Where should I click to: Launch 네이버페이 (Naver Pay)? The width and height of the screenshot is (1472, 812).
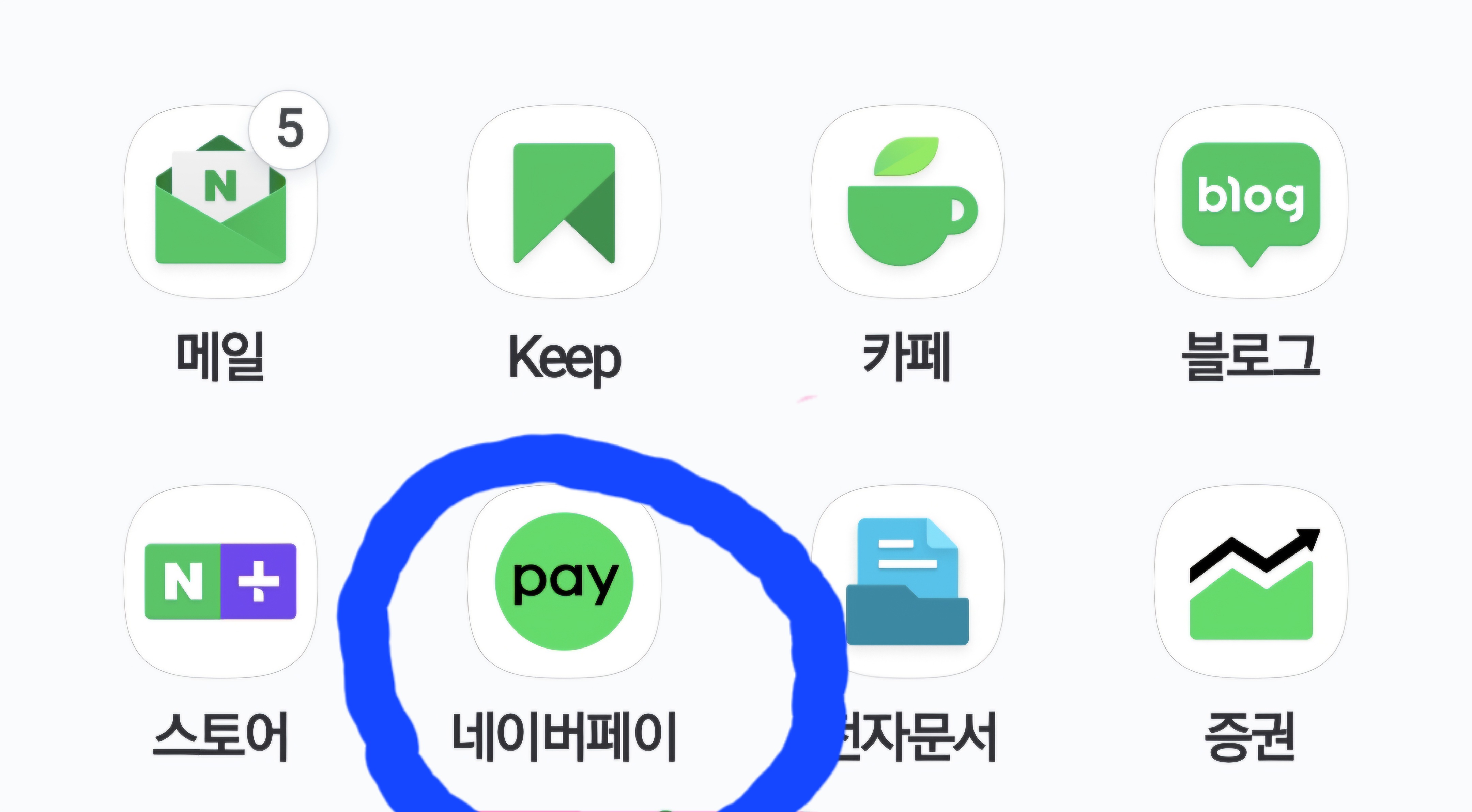tap(564, 581)
